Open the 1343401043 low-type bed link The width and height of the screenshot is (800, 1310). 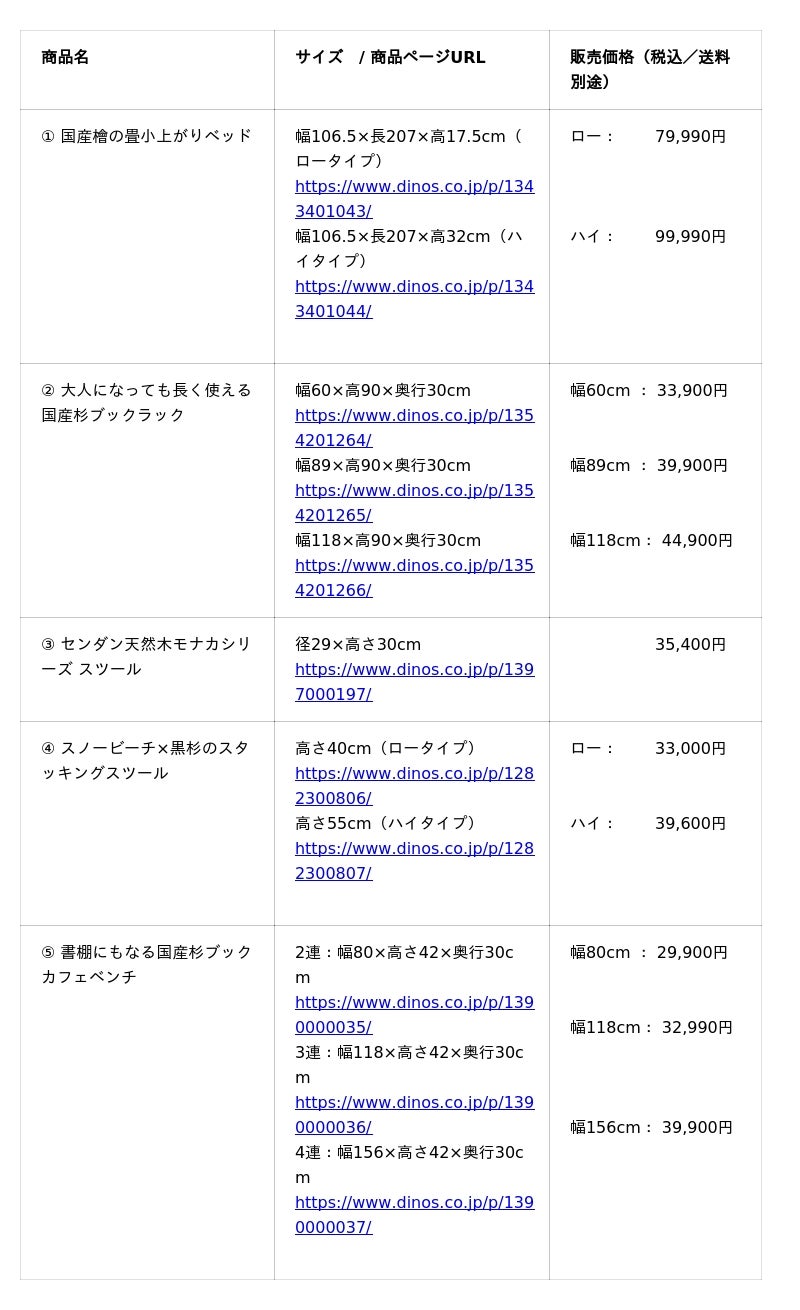click(x=414, y=198)
